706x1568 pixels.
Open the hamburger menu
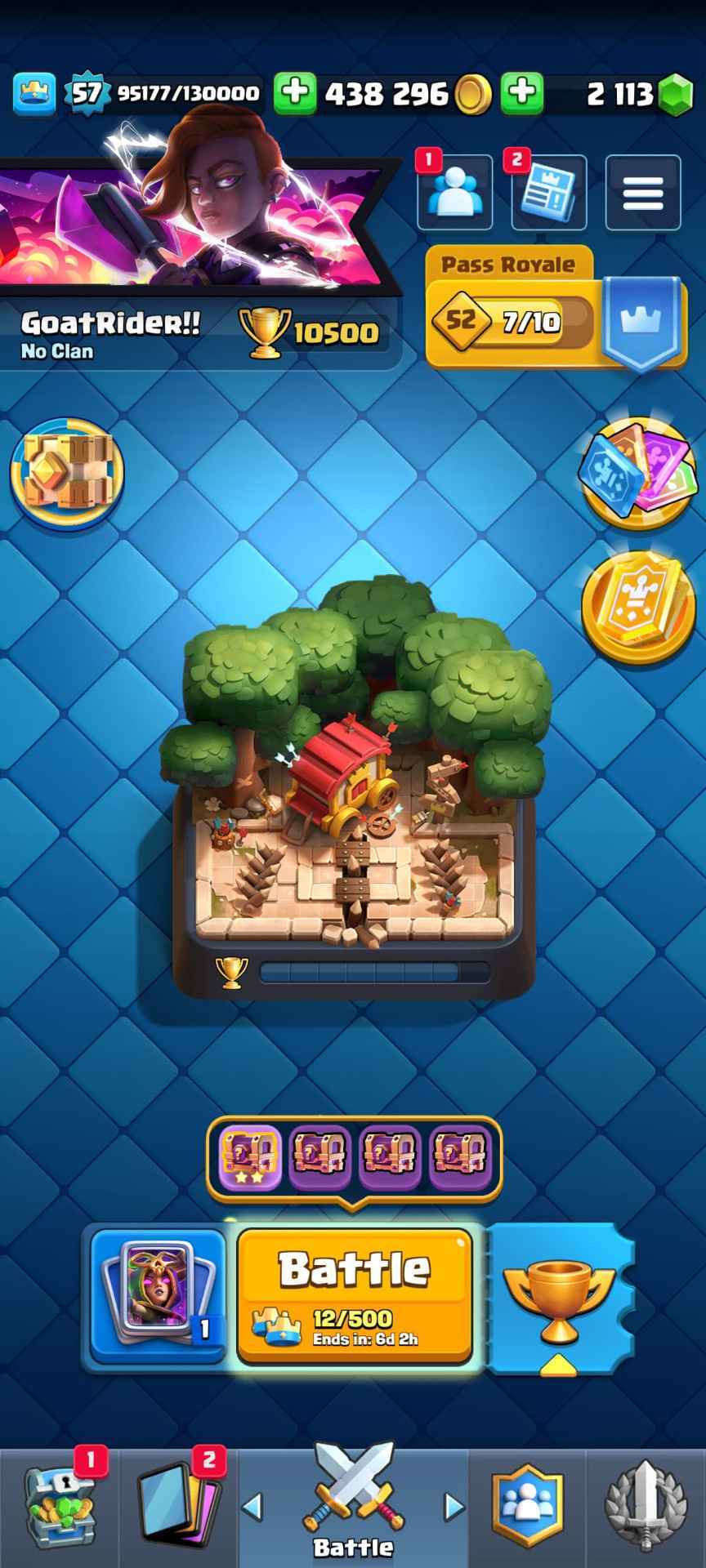[x=642, y=193]
